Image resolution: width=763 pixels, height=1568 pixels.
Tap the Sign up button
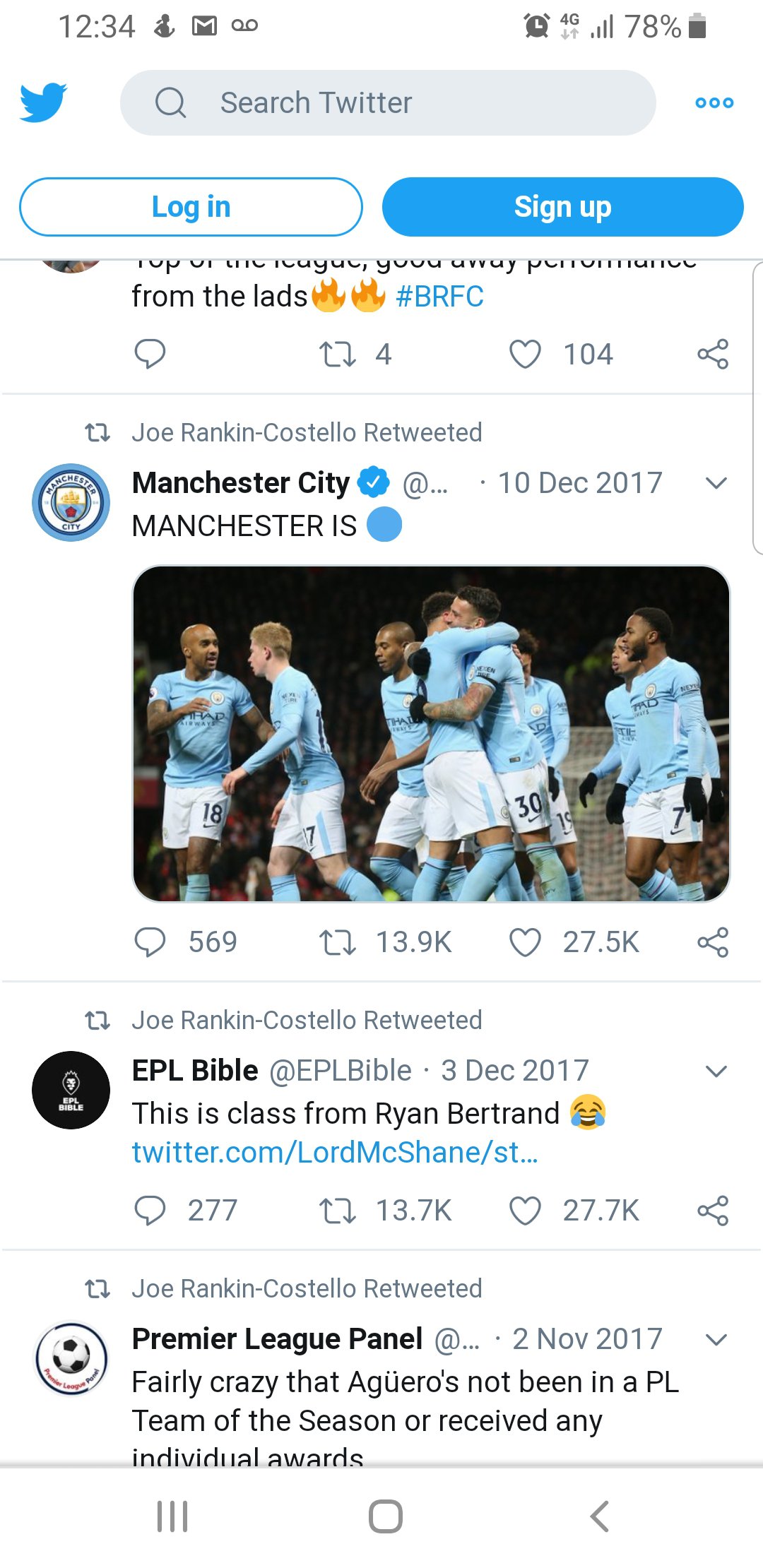[x=562, y=207]
